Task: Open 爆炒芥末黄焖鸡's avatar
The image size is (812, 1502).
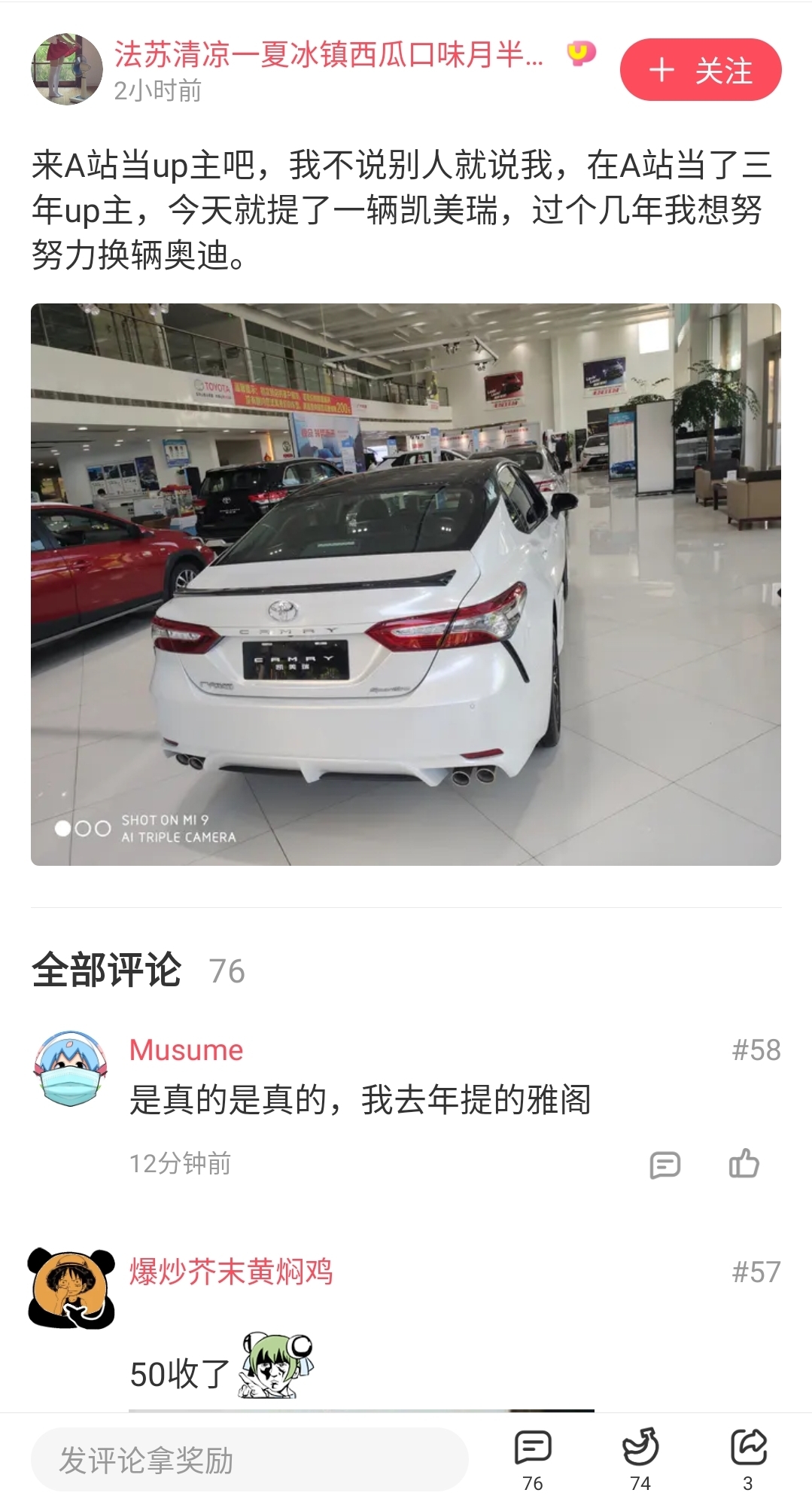Action: (71, 1288)
